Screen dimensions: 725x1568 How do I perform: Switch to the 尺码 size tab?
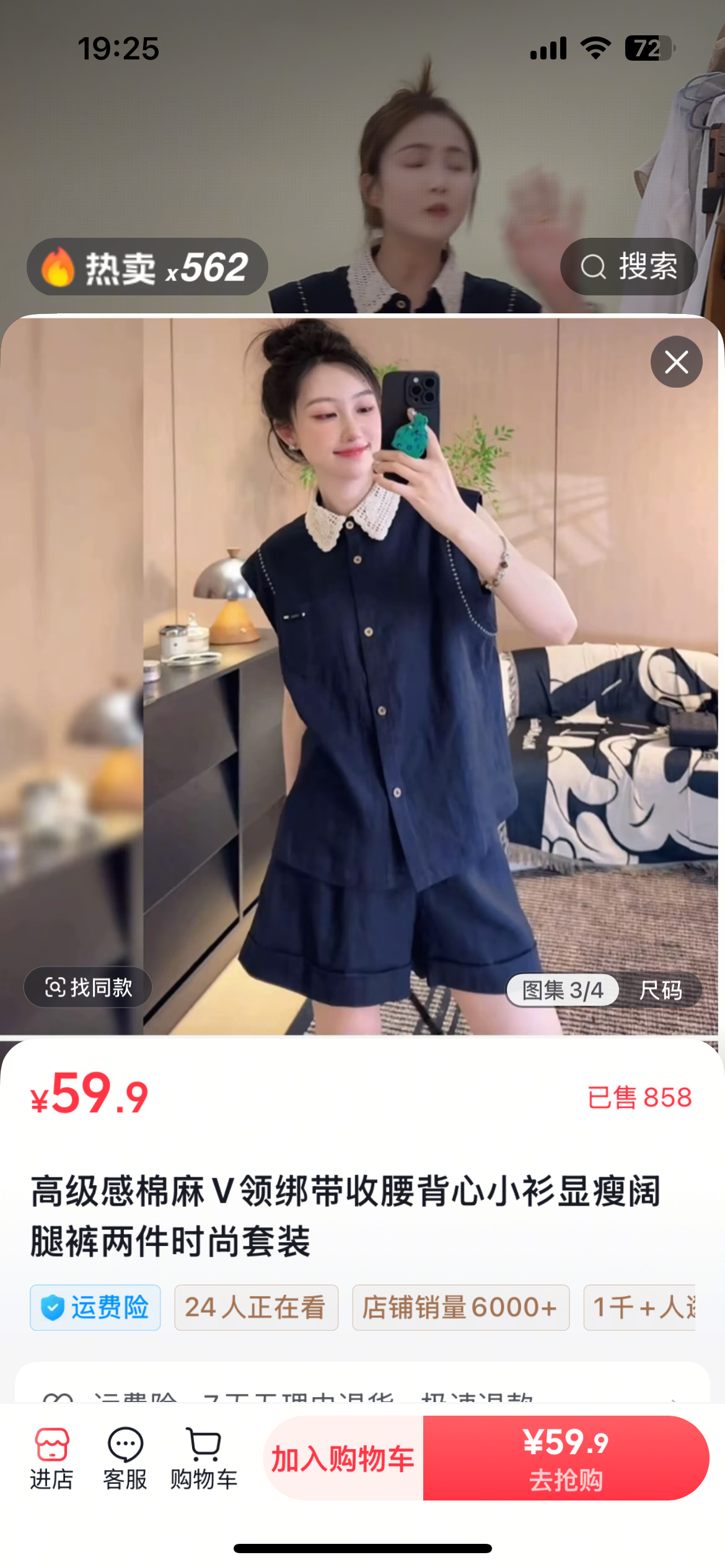(x=661, y=990)
